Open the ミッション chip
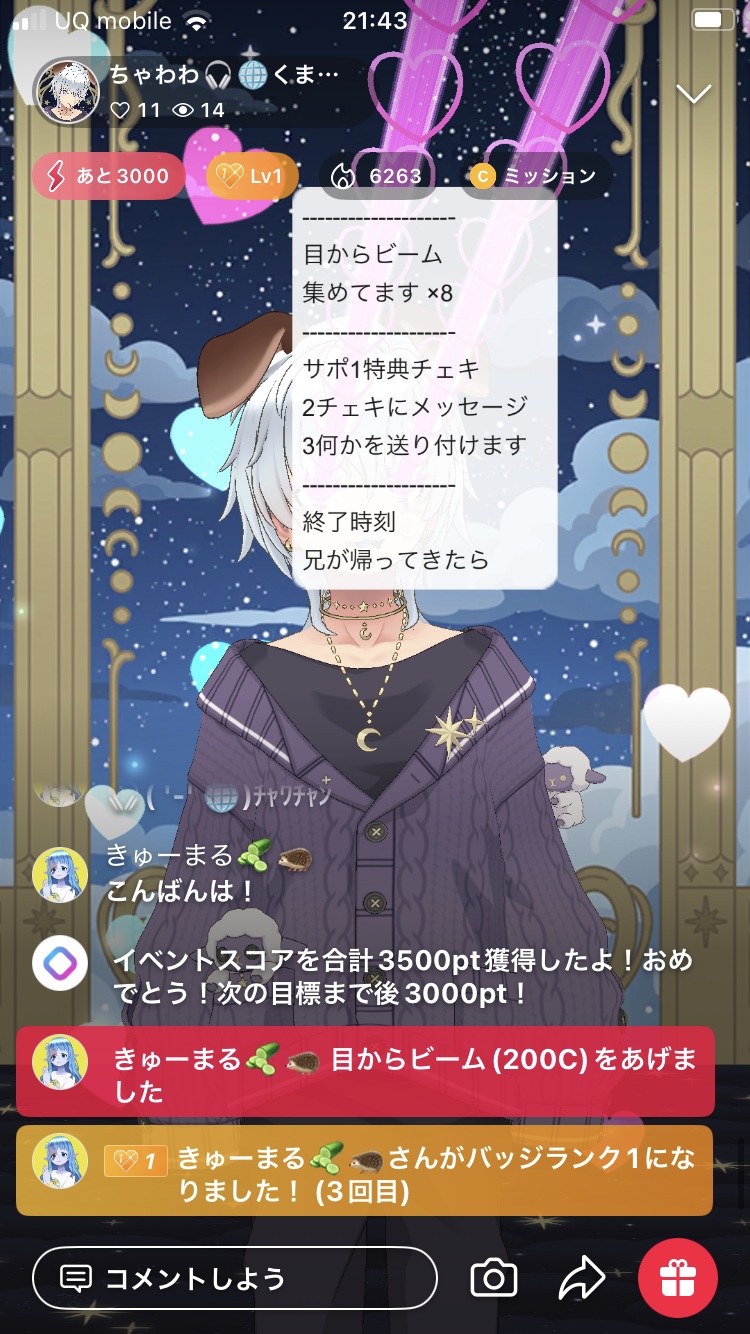The height and width of the screenshot is (1334, 750). point(535,177)
